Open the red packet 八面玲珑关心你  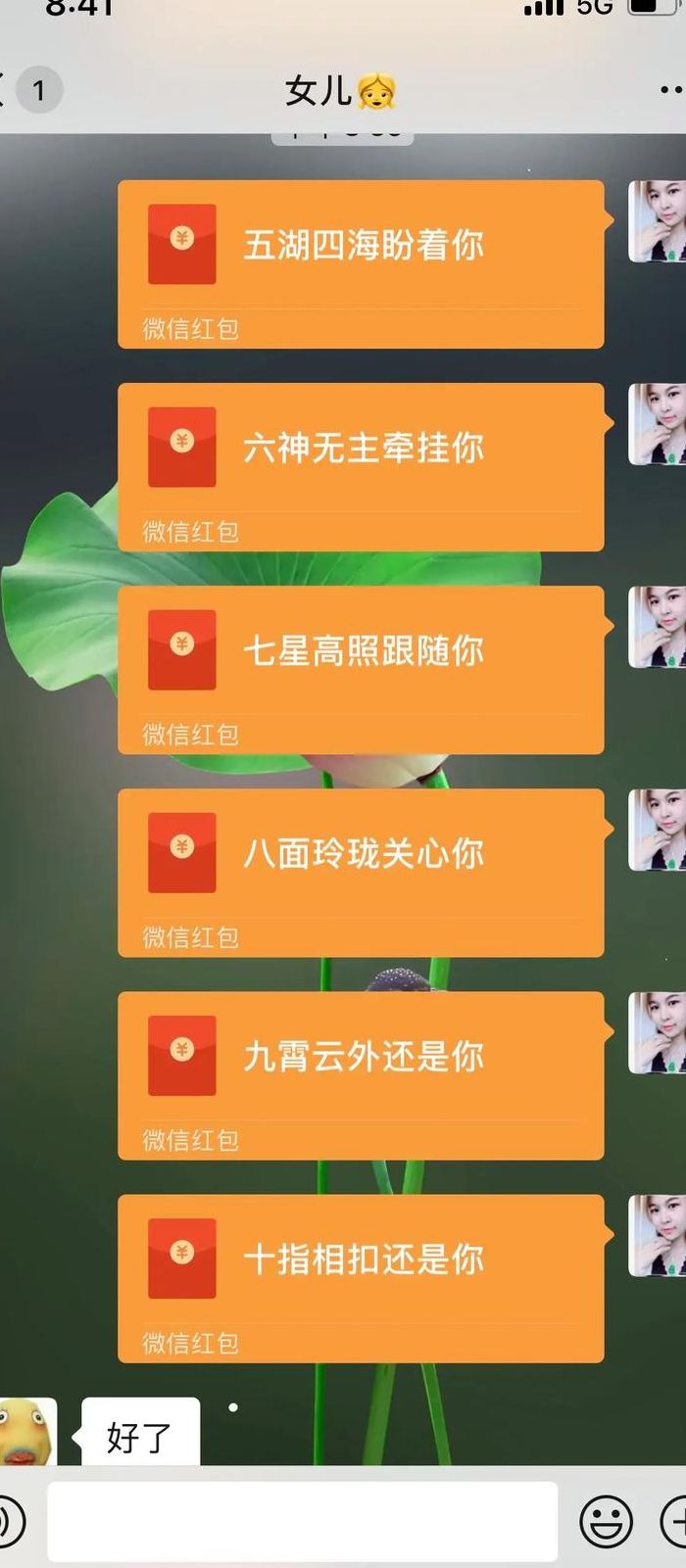pos(361,873)
